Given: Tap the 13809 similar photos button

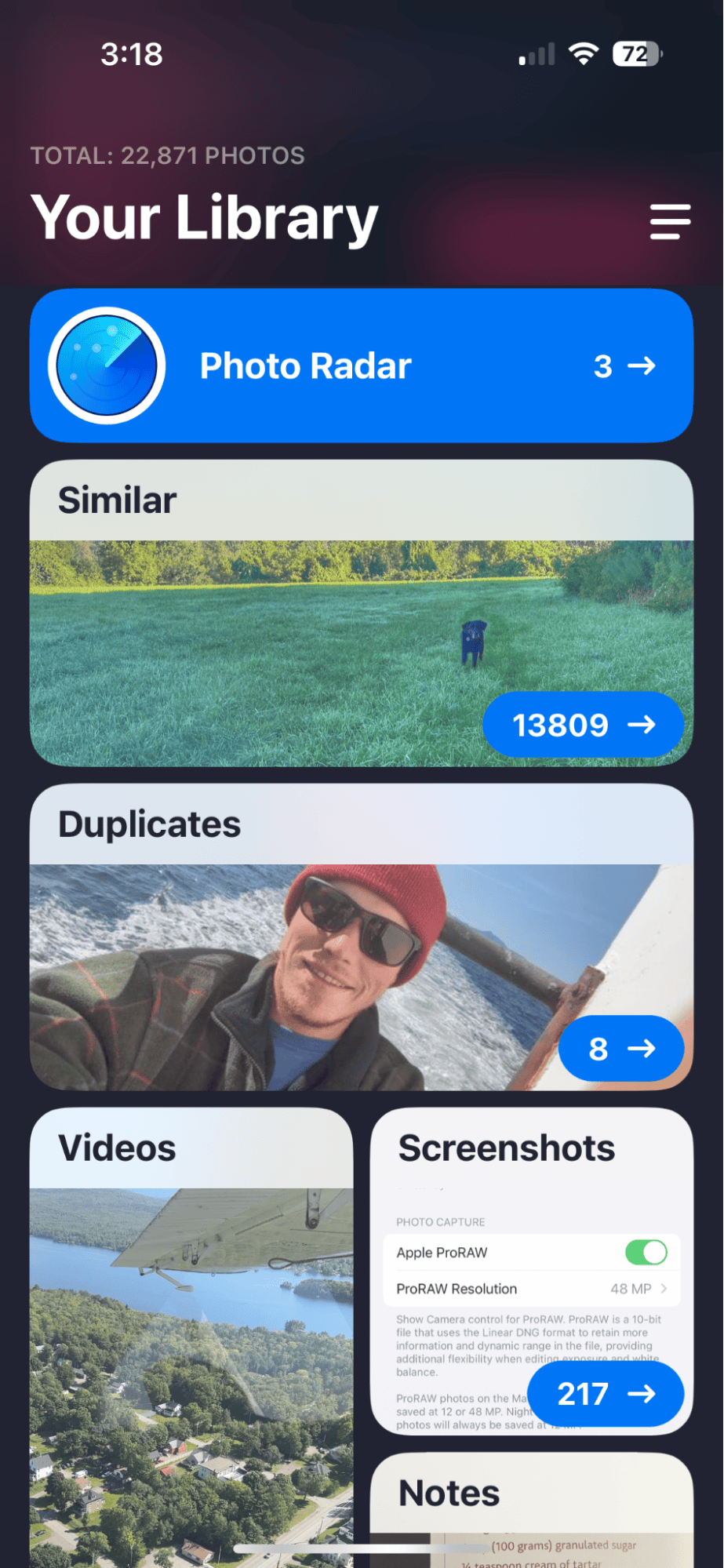Looking at the screenshot, I should click(583, 725).
